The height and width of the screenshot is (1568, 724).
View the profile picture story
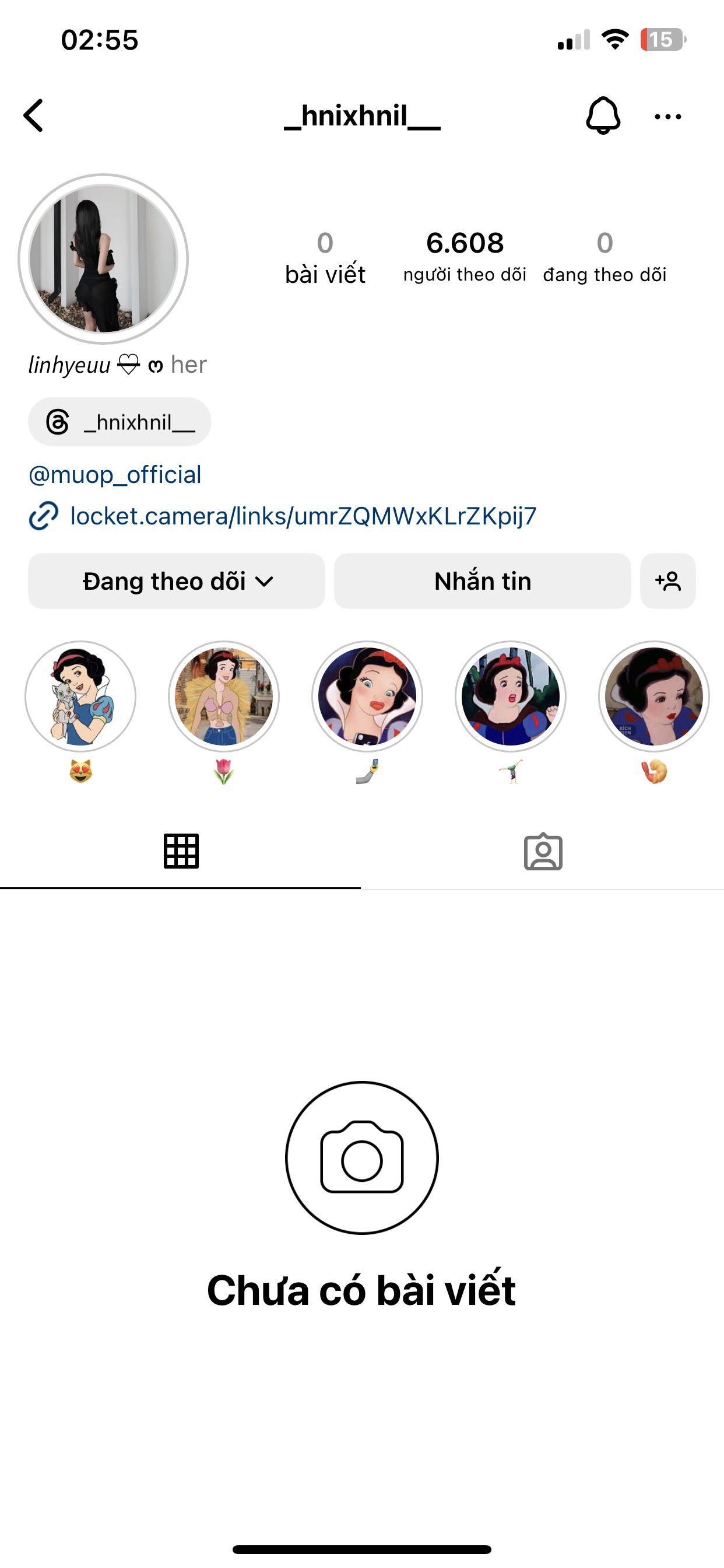click(x=103, y=260)
